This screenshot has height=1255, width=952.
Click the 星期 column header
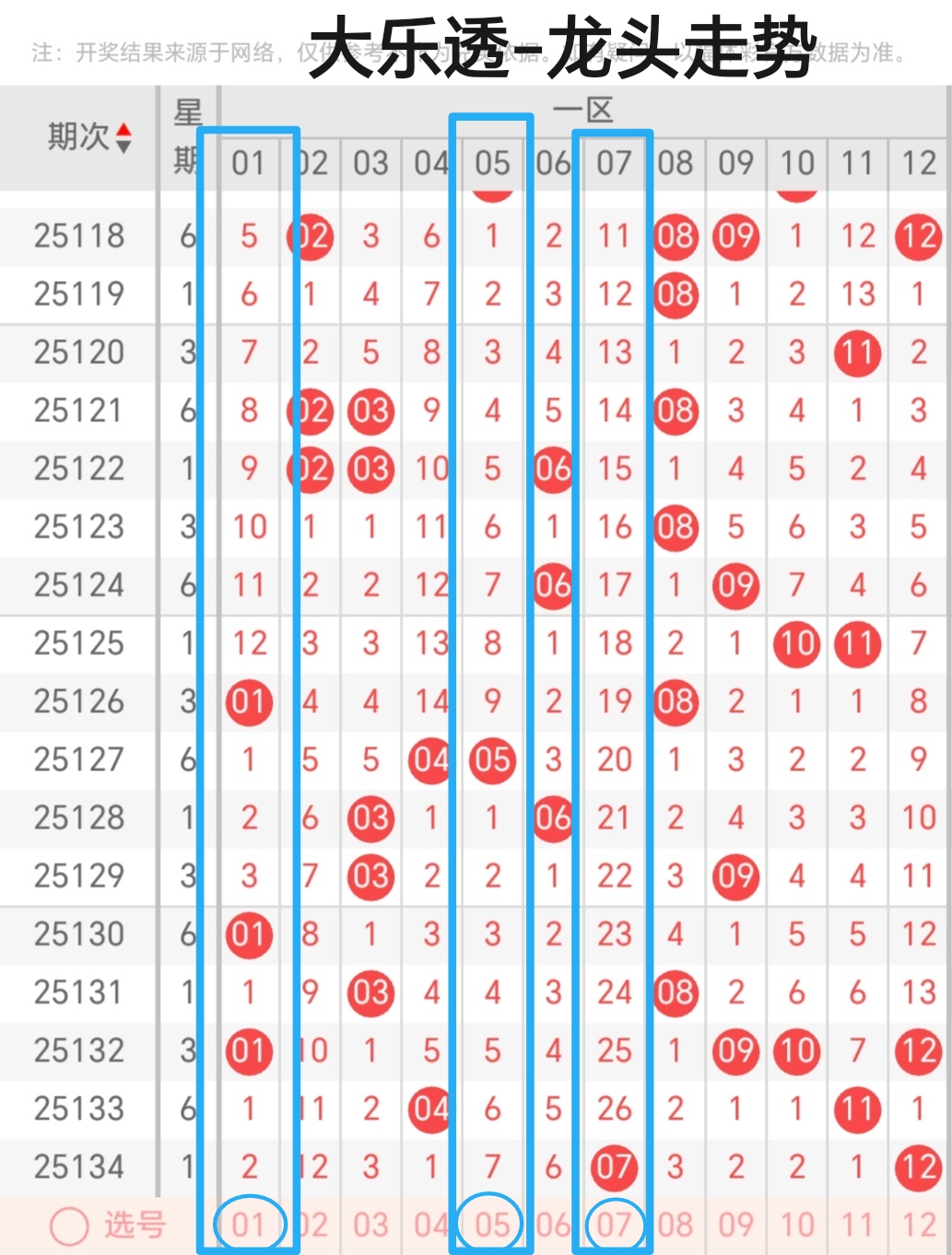(187, 138)
